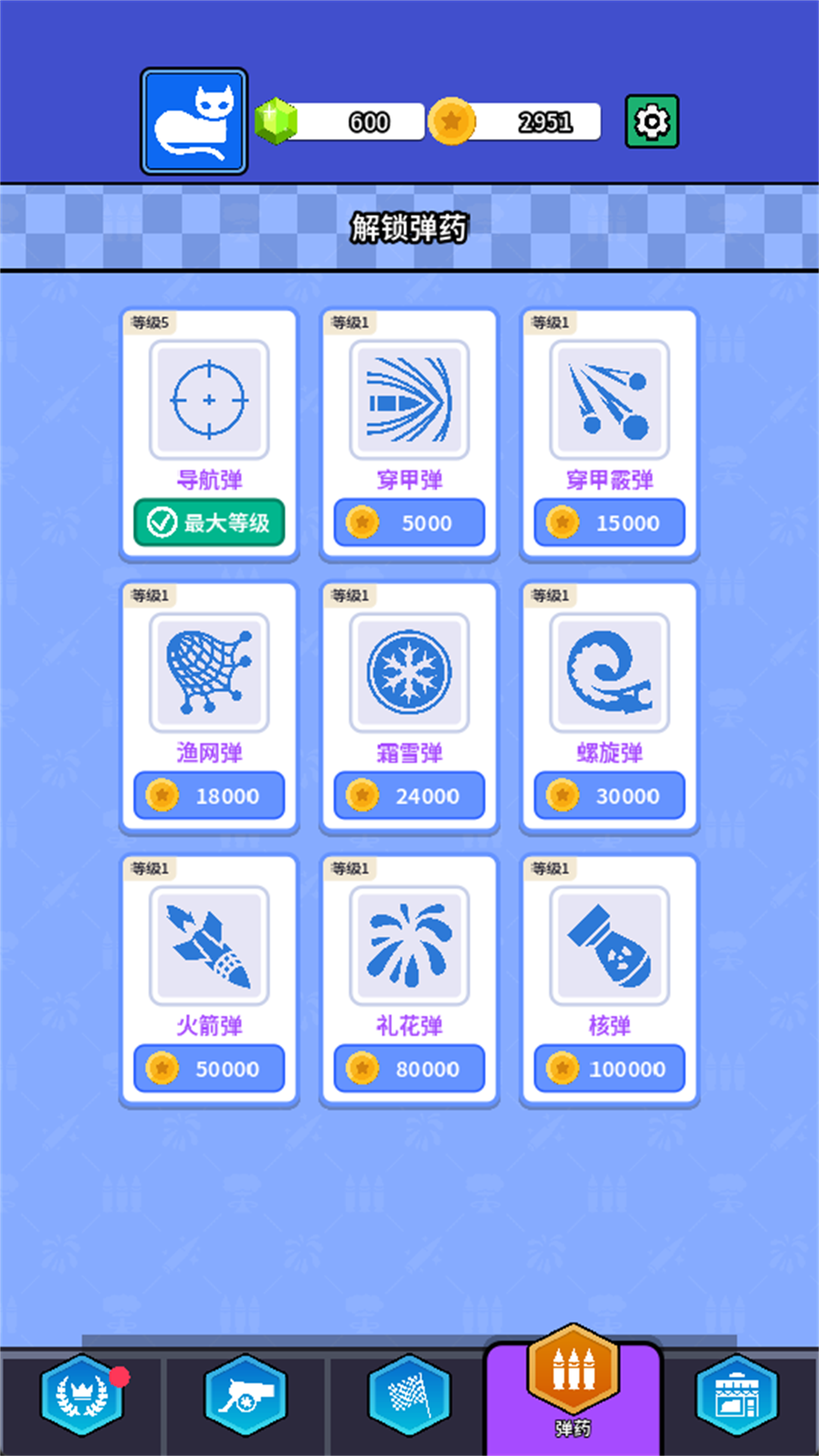Open the settings gear icon
Image resolution: width=819 pixels, height=1456 pixels.
coord(651,121)
